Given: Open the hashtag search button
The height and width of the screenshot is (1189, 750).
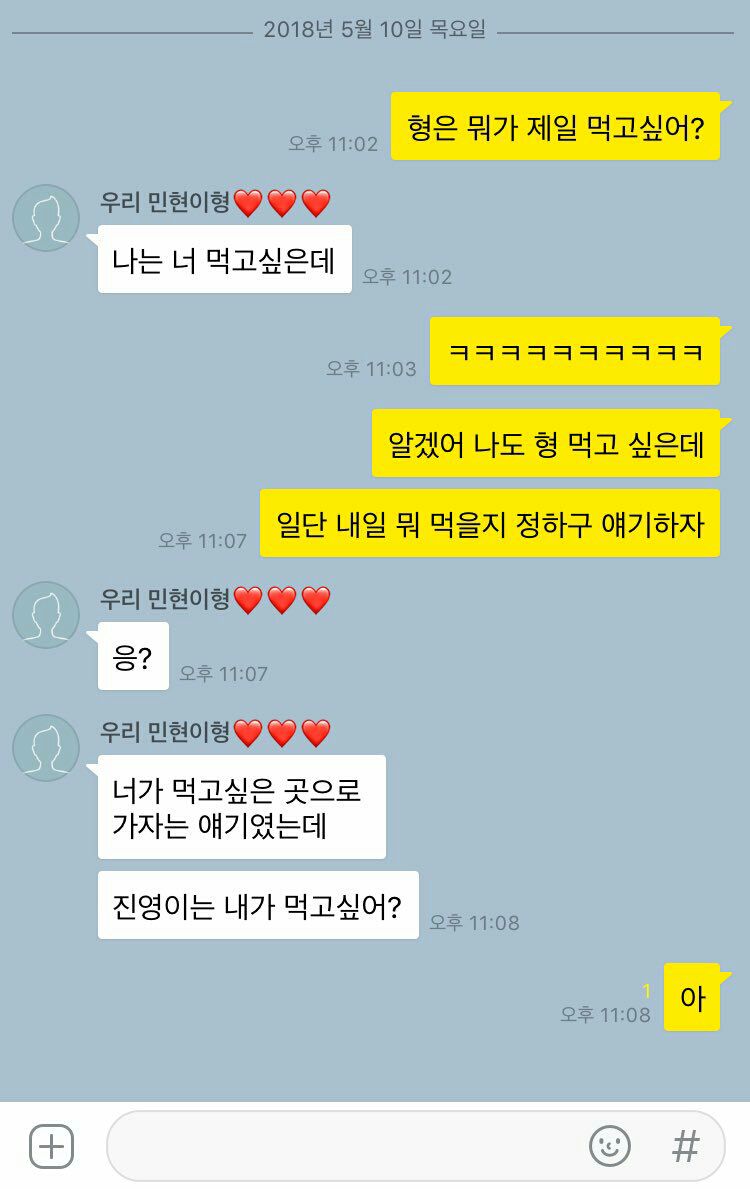Looking at the screenshot, I should pyautogui.click(x=686, y=1147).
